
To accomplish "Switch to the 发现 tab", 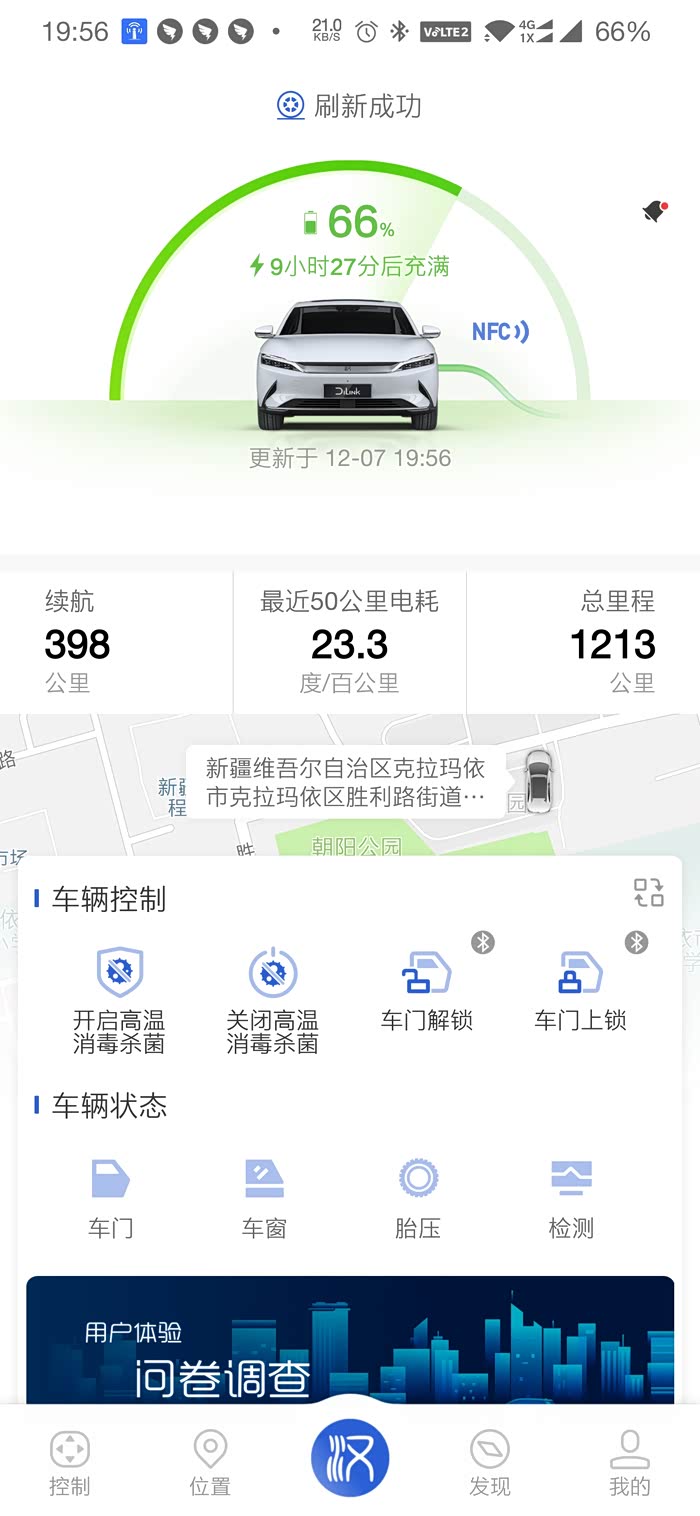I will coord(490,1462).
